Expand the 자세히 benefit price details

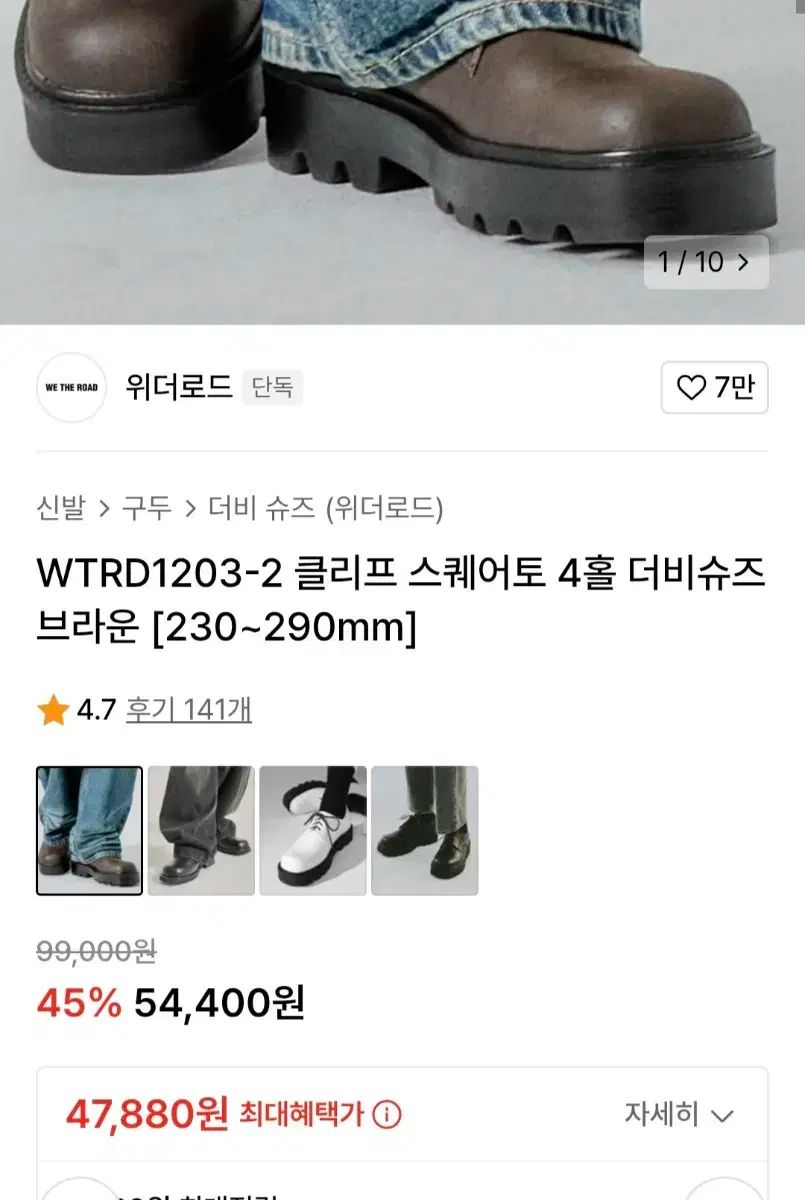(x=679, y=1114)
